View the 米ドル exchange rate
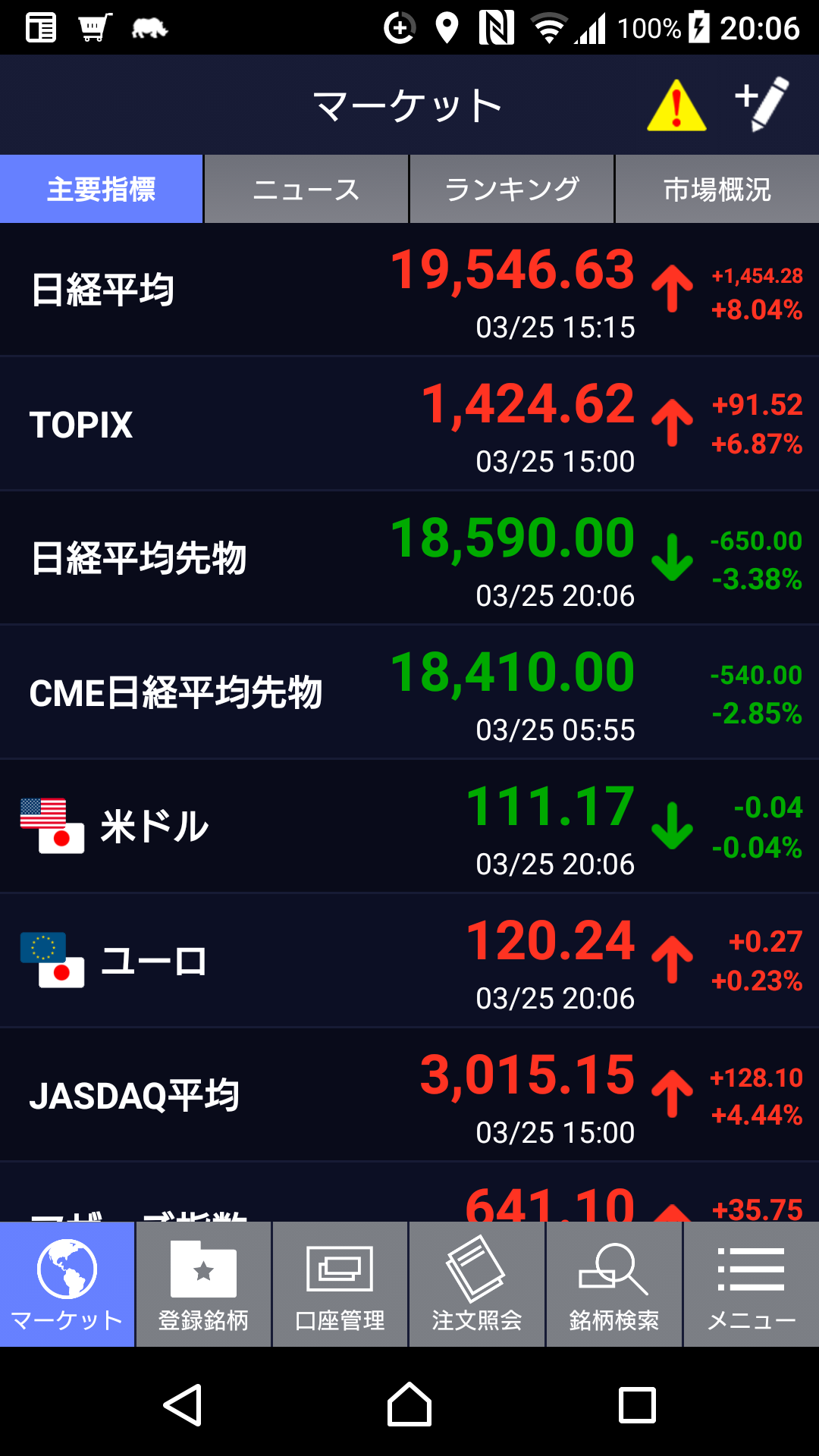The width and height of the screenshot is (819, 1456). click(x=409, y=827)
